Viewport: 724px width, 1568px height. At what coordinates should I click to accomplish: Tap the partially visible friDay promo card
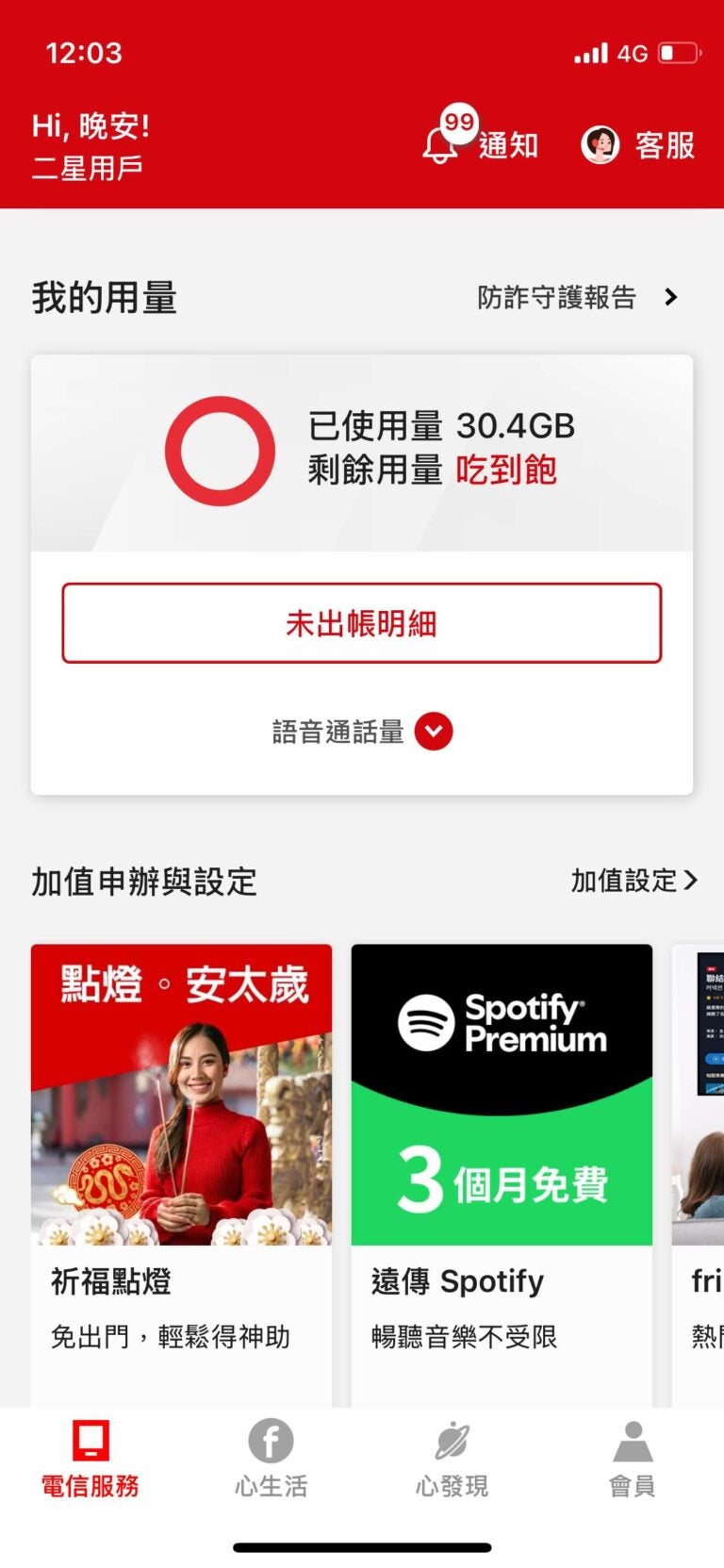point(701,1131)
